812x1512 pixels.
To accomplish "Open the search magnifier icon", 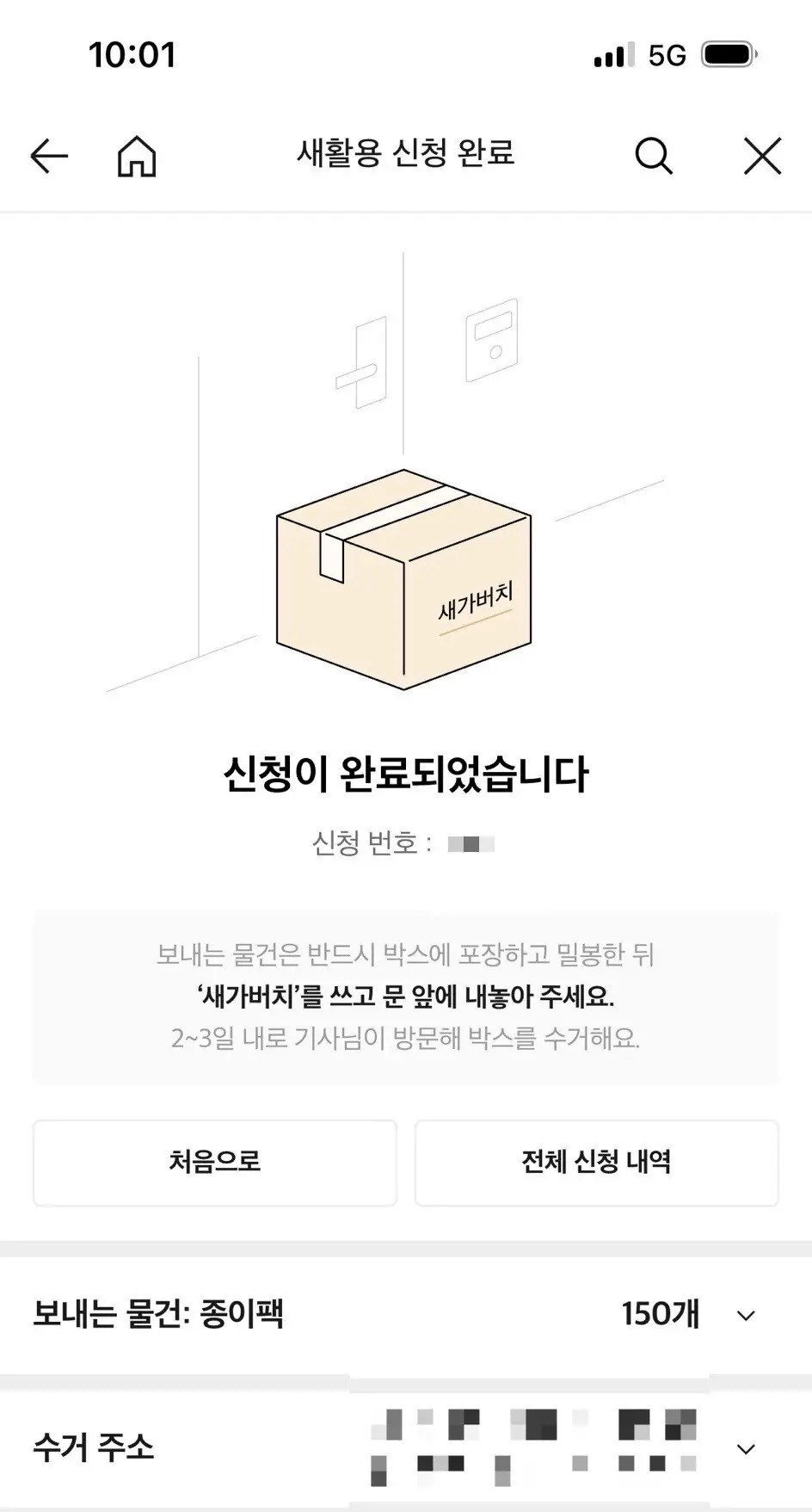I will [x=653, y=156].
